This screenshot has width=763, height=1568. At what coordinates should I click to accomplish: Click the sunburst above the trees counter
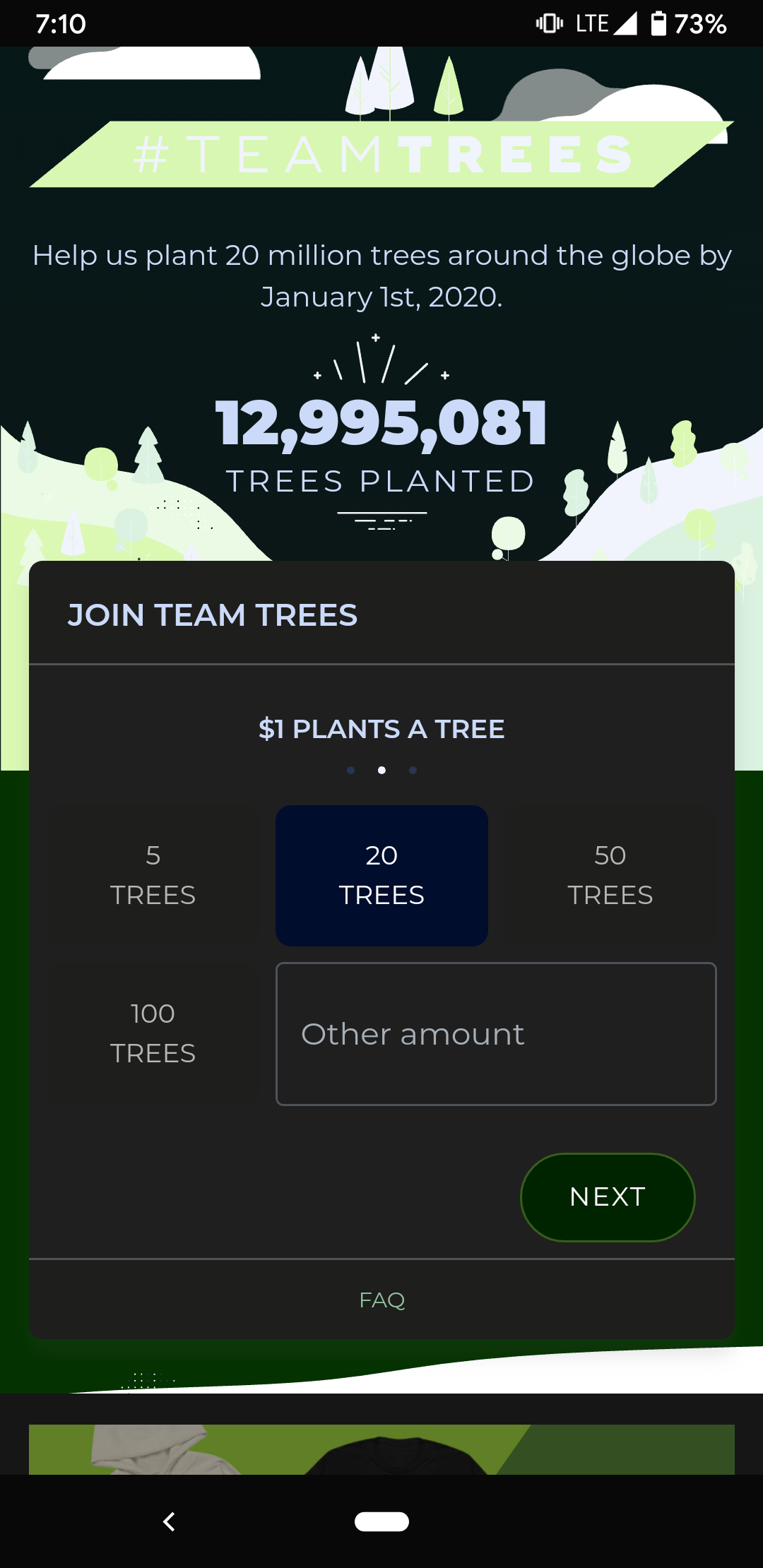(x=381, y=360)
